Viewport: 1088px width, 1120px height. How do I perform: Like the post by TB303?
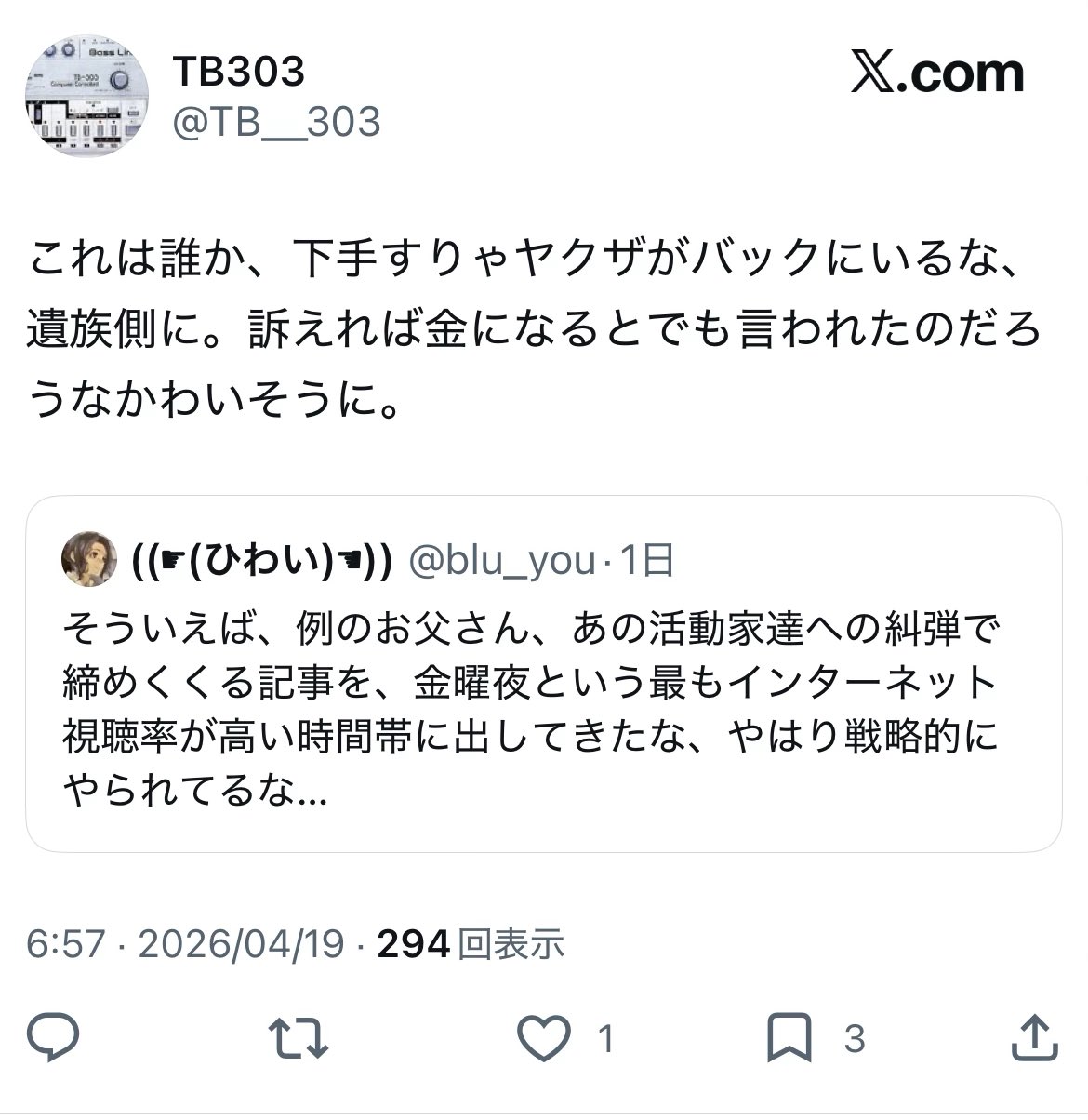click(544, 1037)
